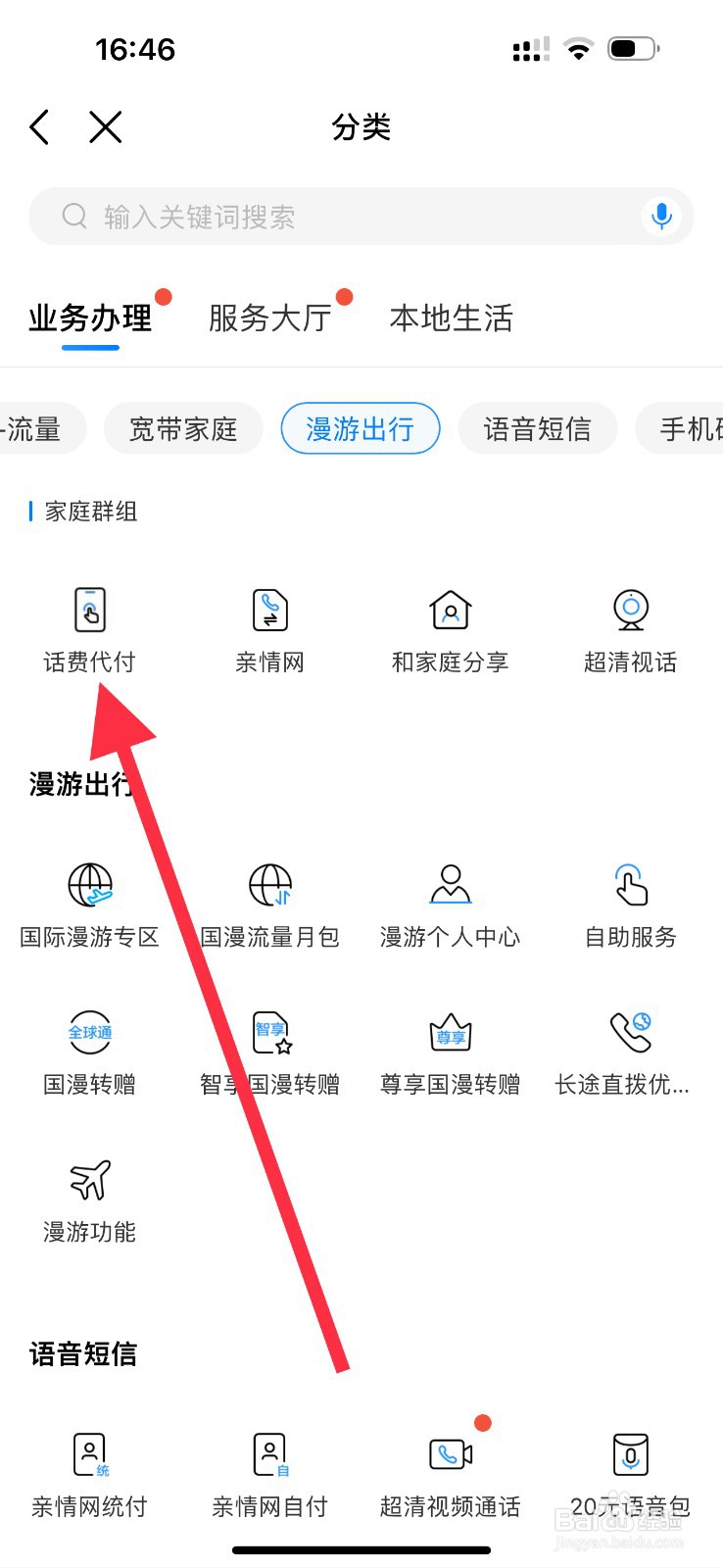
Task: Switch to the 服务大厅 tab
Action: tap(269, 316)
